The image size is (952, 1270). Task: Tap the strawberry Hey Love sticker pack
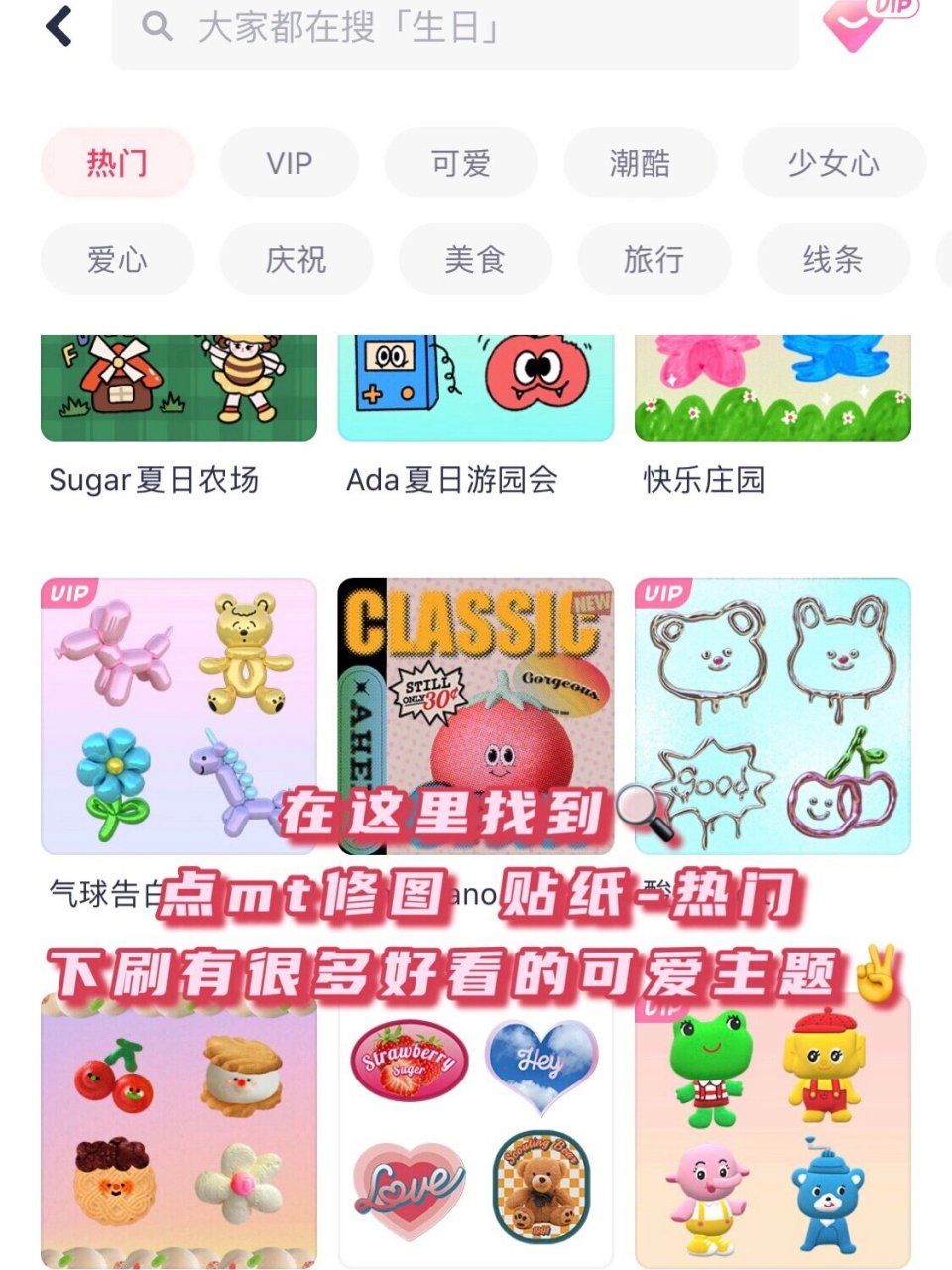pos(475,1131)
